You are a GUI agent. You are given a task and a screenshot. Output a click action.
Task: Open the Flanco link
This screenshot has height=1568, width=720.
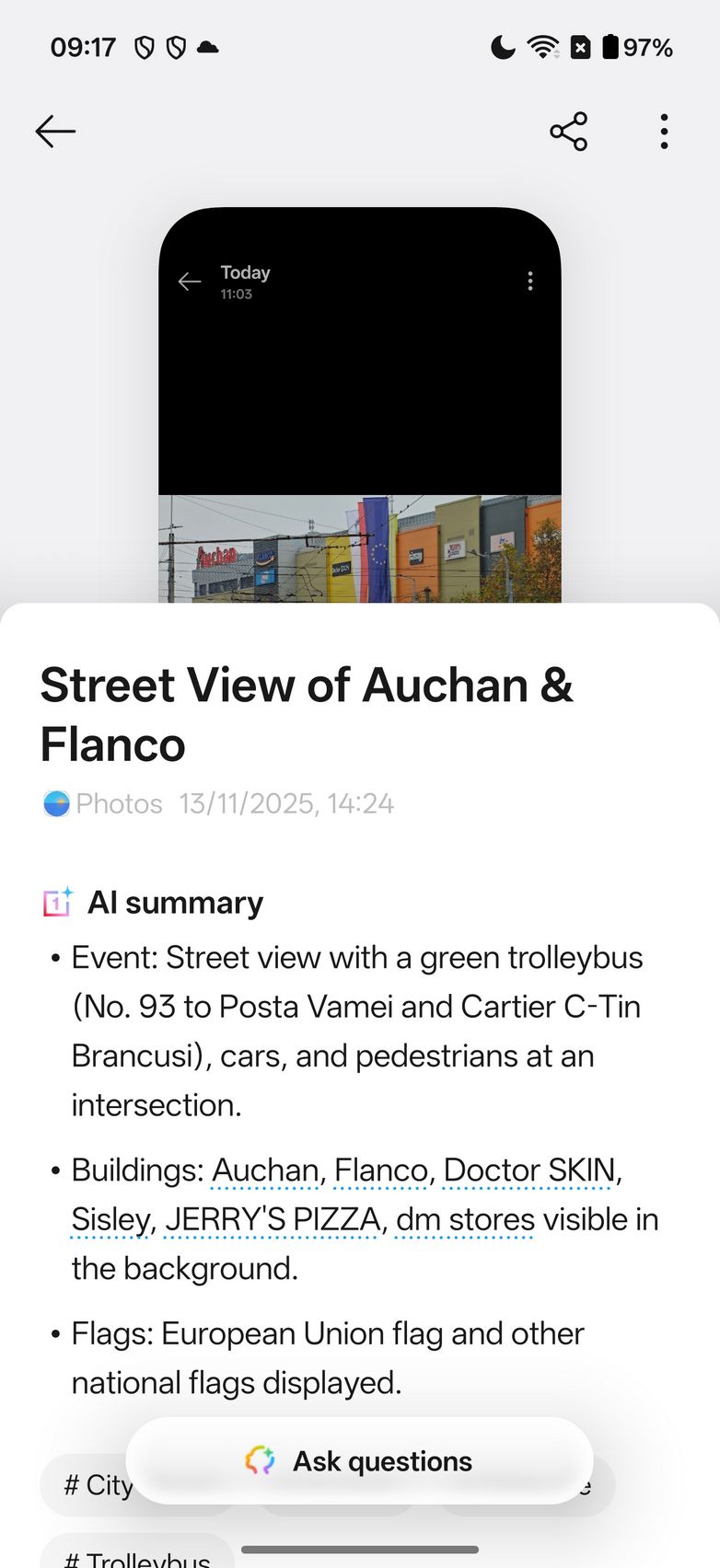click(381, 1170)
